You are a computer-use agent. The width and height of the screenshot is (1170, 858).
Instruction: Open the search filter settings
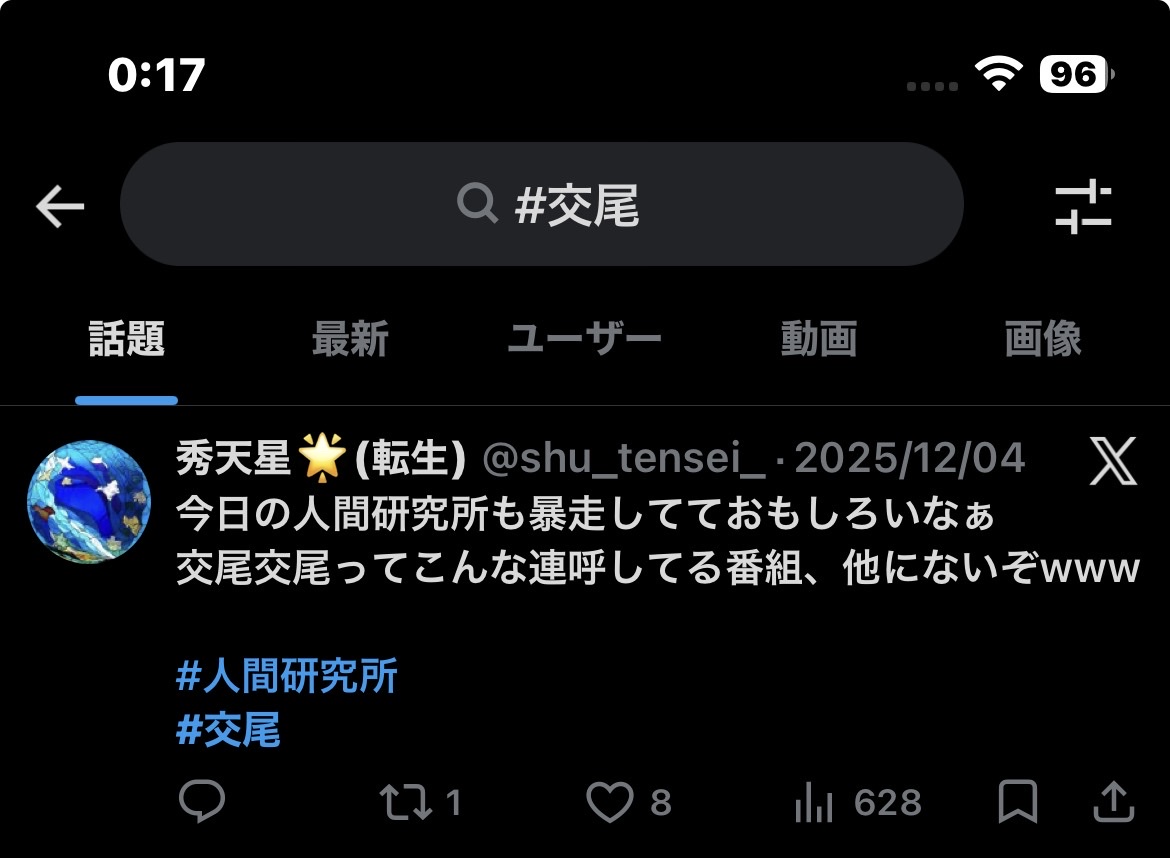point(1083,207)
